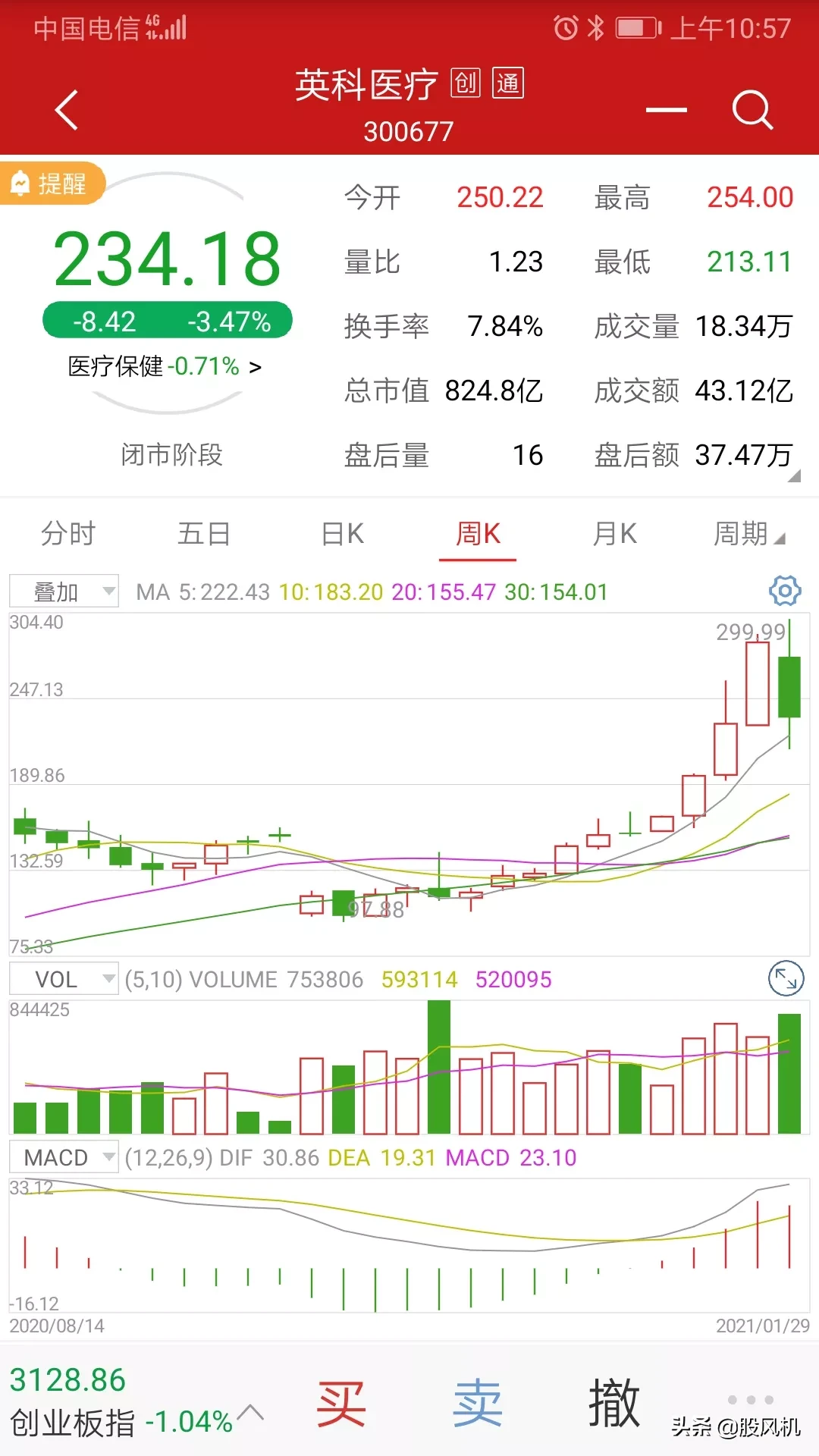Open the search magnifier icon
This screenshot has height=1456, width=819.
pos(752,110)
